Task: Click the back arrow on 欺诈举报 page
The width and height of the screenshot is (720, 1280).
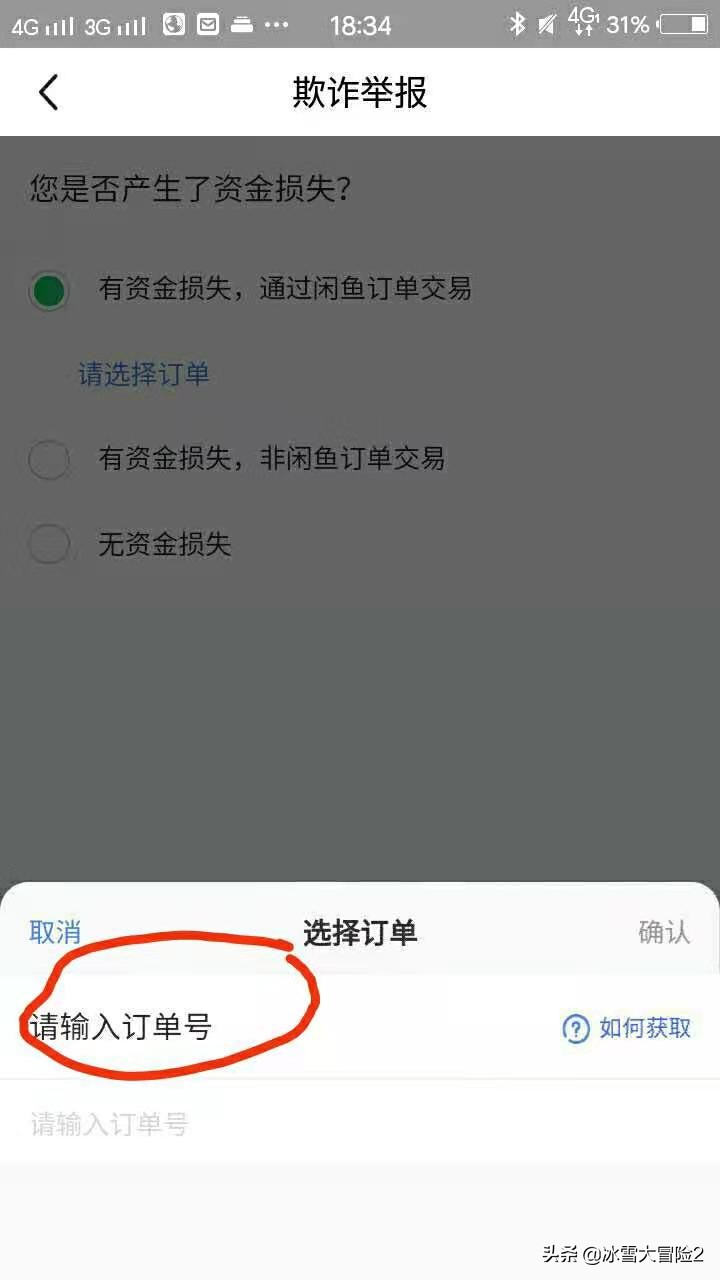Action: [x=47, y=91]
